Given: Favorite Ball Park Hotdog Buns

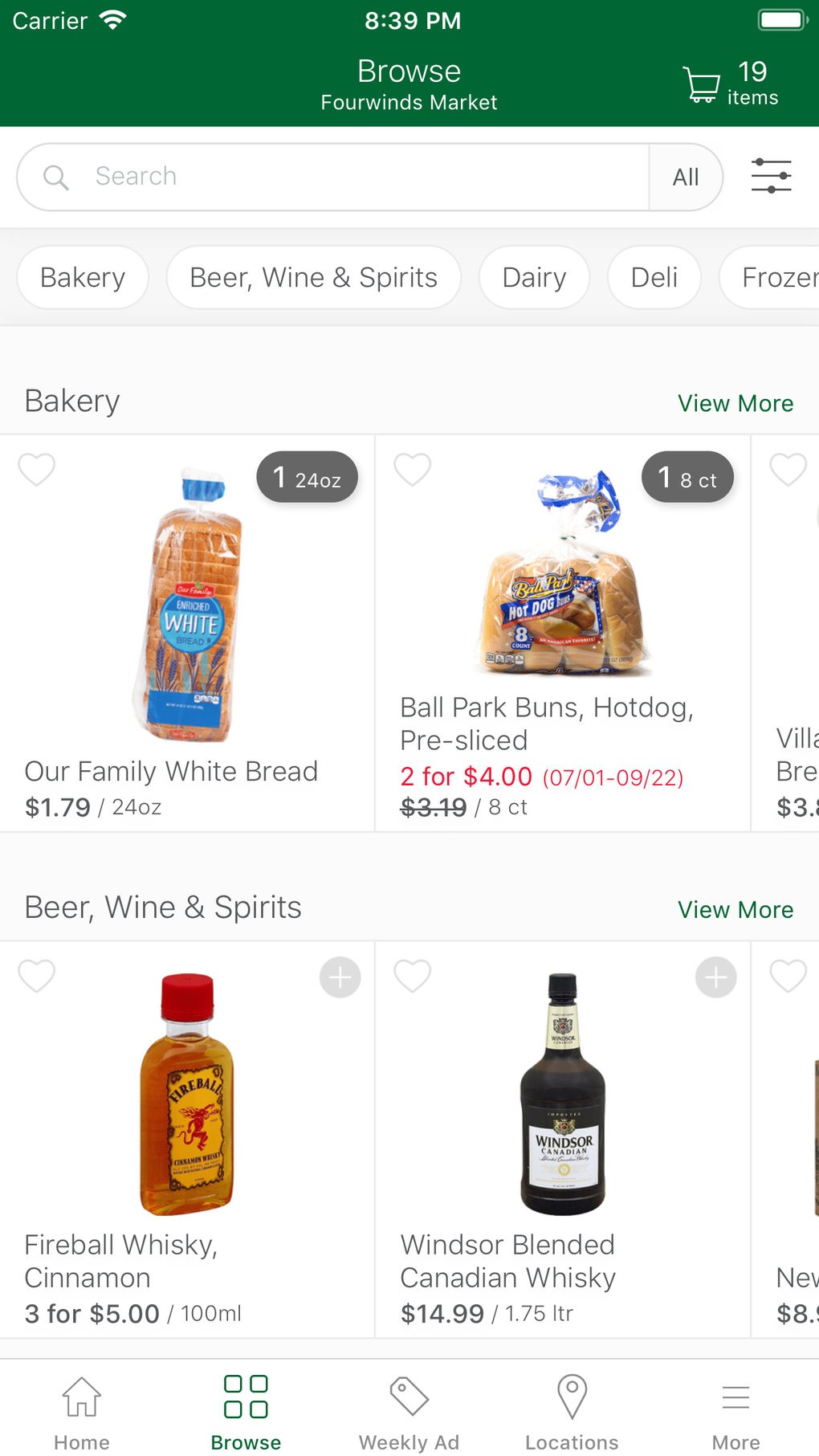Looking at the screenshot, I should tap(413, 470).
